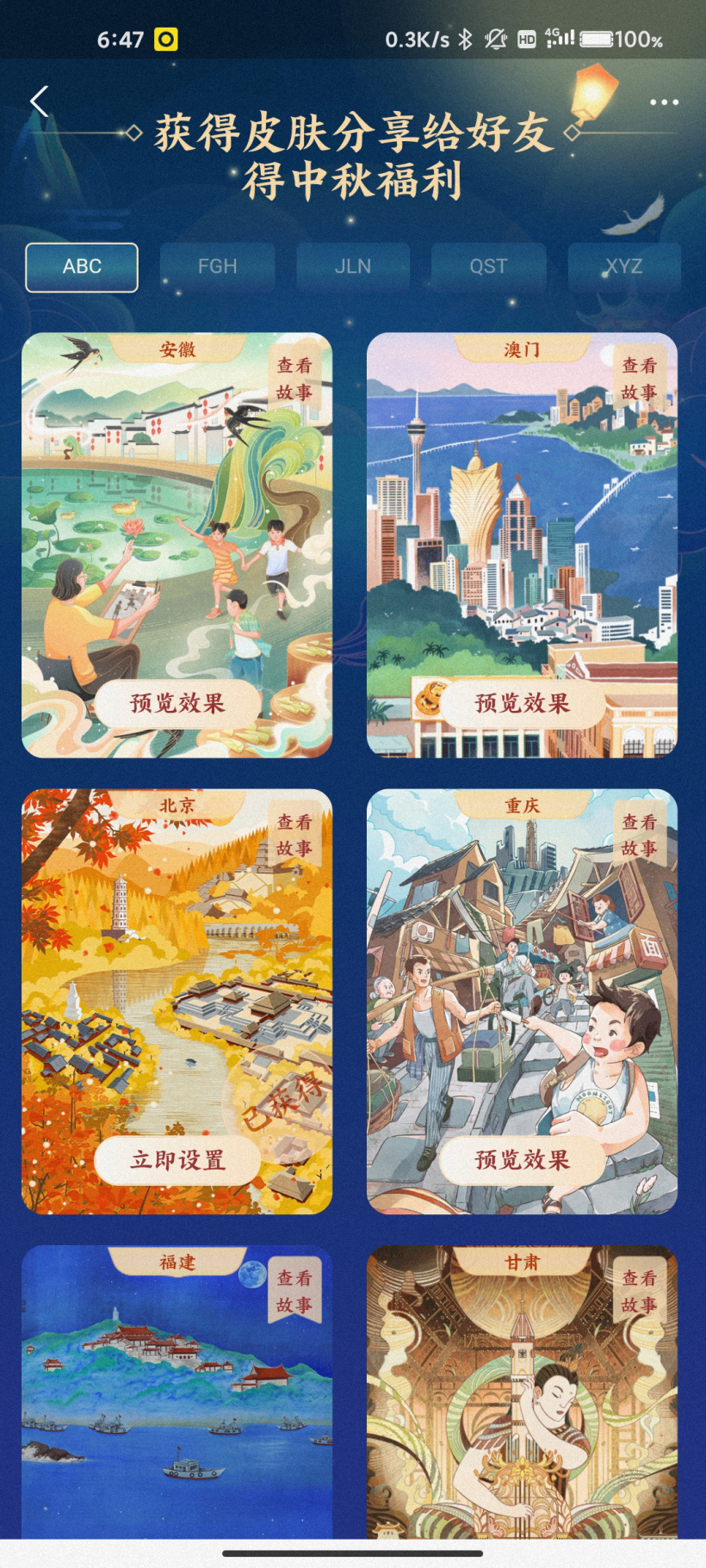Switch to the XYZ tab
The image size is (706, 1568).
[623, 267]
